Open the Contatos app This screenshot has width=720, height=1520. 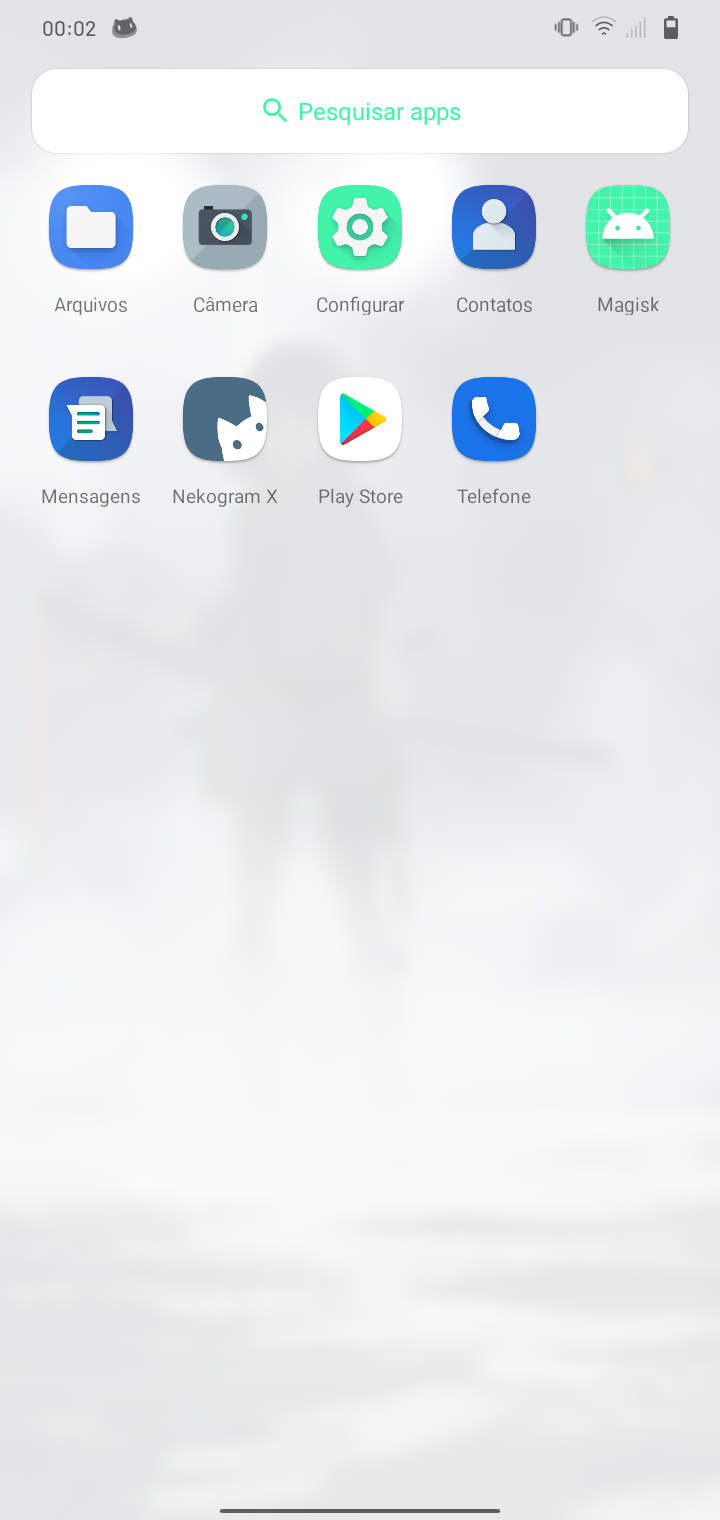pyautogui.click(x=494, y=228)
